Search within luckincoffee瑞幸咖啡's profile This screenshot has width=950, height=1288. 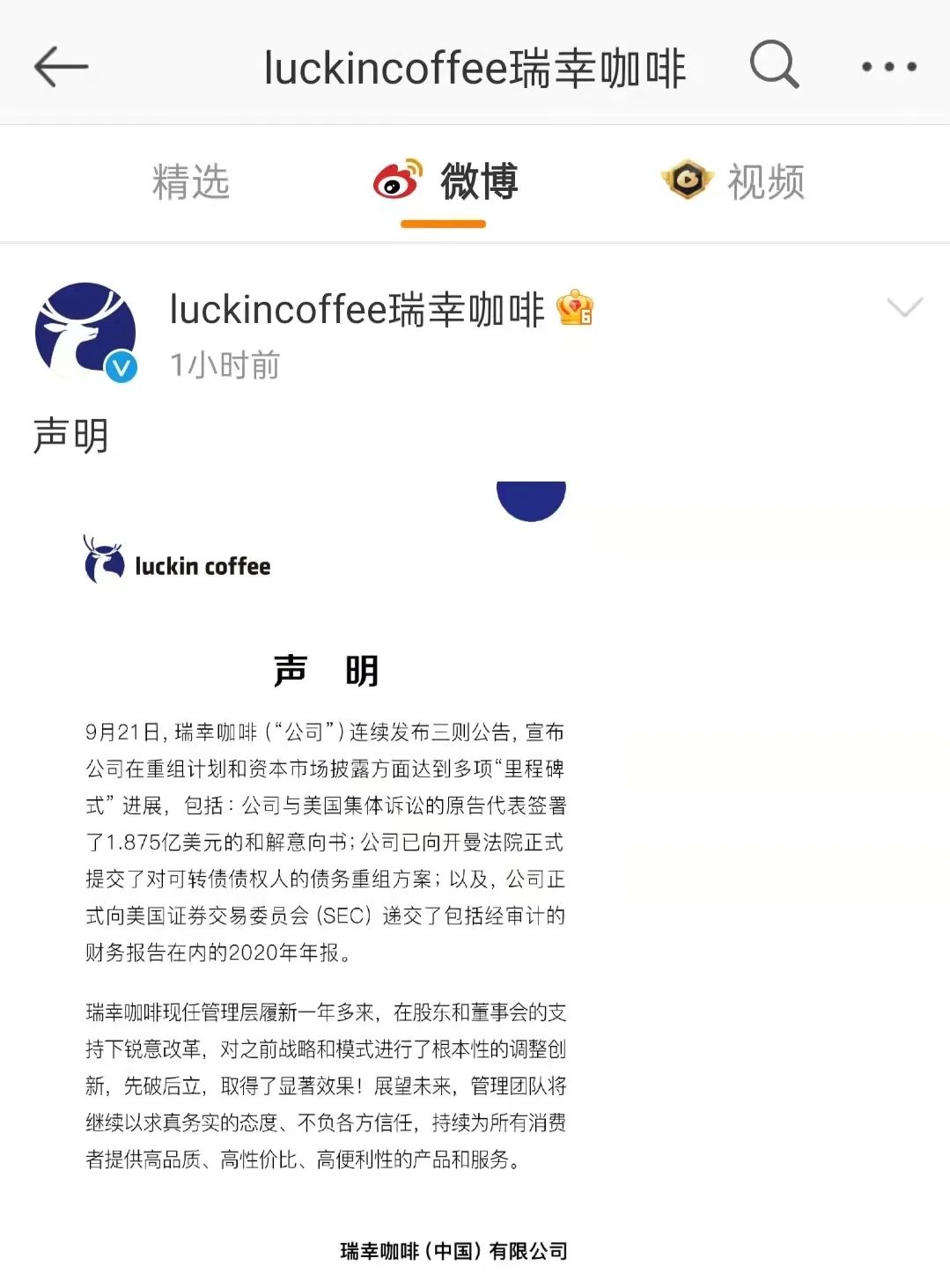point(774,65)
